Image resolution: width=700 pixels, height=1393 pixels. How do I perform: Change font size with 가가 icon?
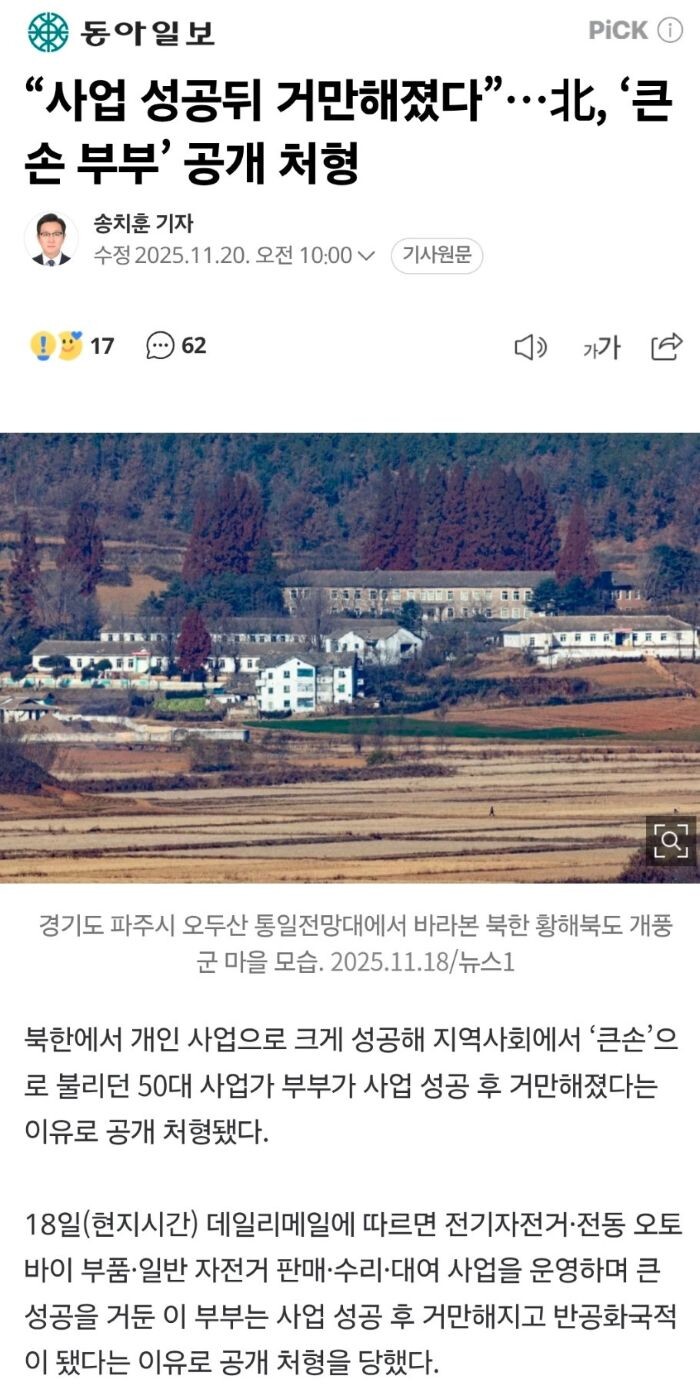point(601,347)
